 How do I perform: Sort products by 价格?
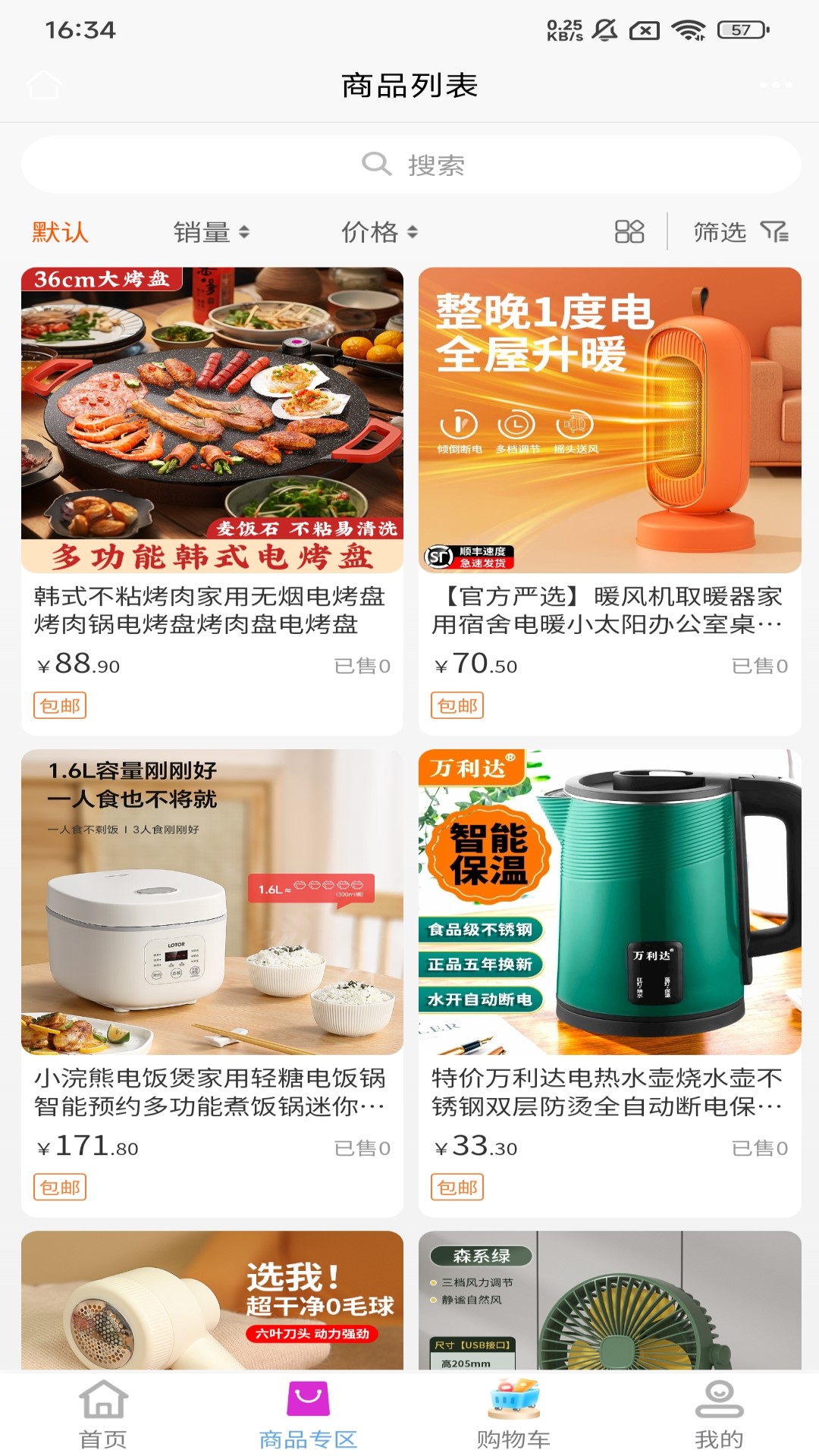[378, 232]
